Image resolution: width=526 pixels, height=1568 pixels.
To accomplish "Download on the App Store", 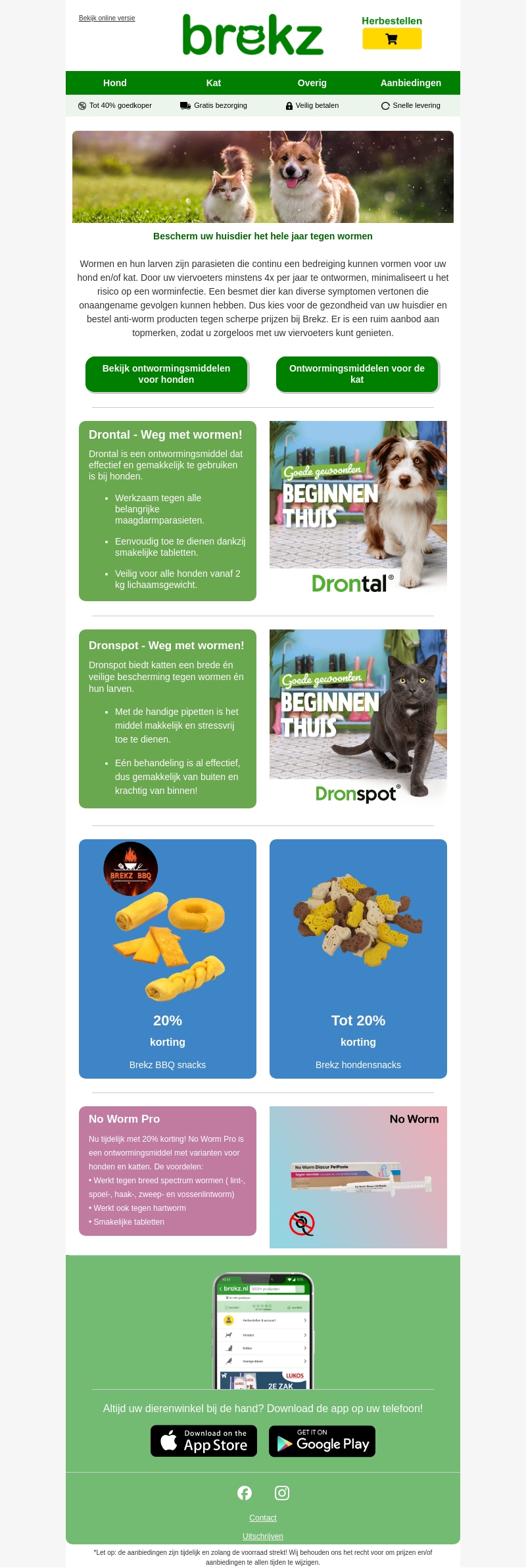I will pos(204,1440).
